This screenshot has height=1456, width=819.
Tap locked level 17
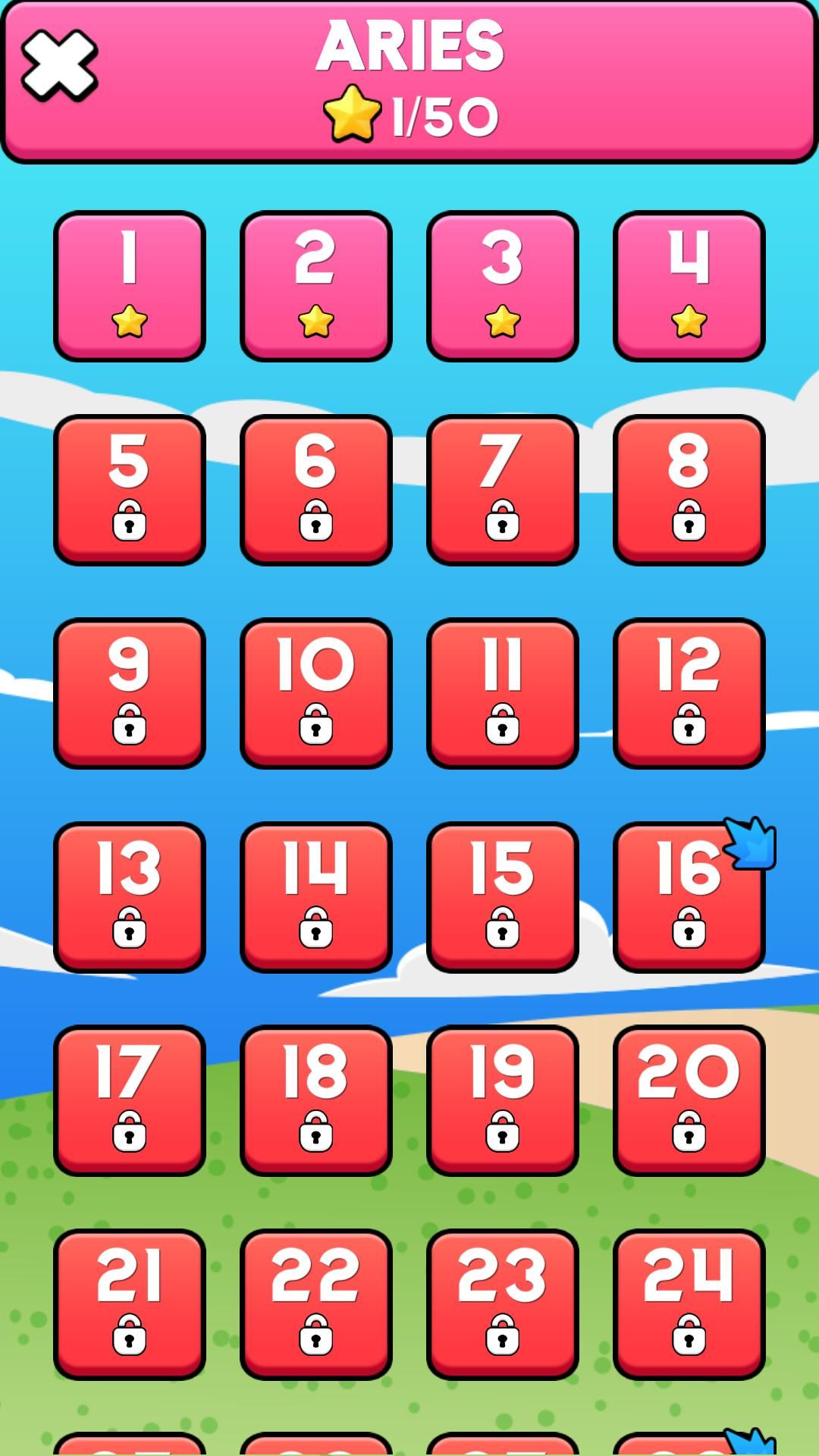pos(130,1100)
